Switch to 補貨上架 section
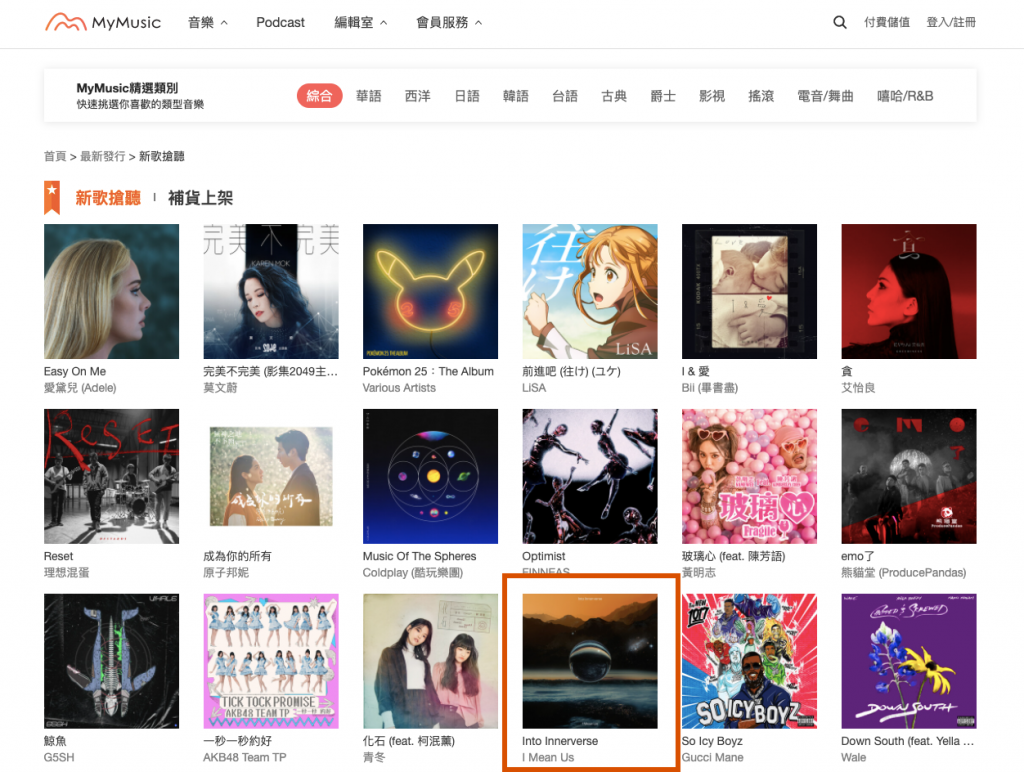Viewport: 1024px width, 772px height. (200, 198)
